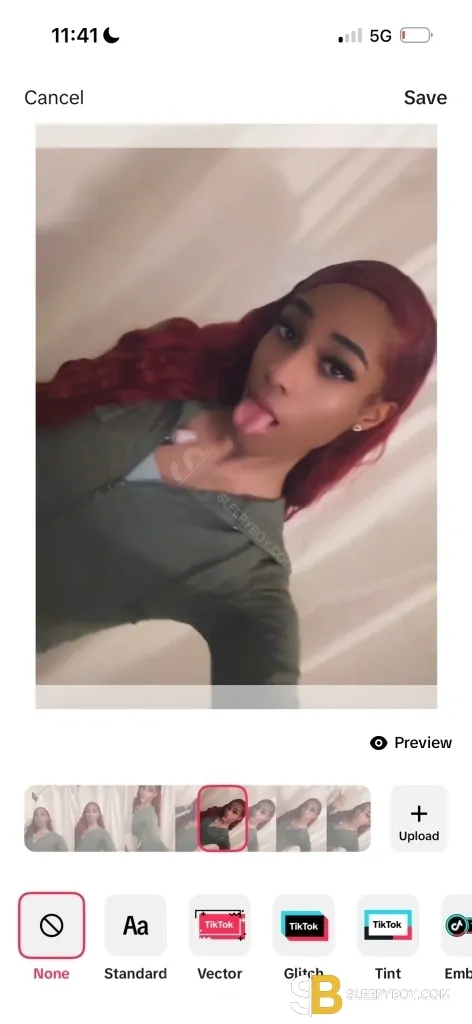Viewport: 472px width, 1024px height.
Task: Select the first frame in the filmstrip
Action: (x=46, y=818)
